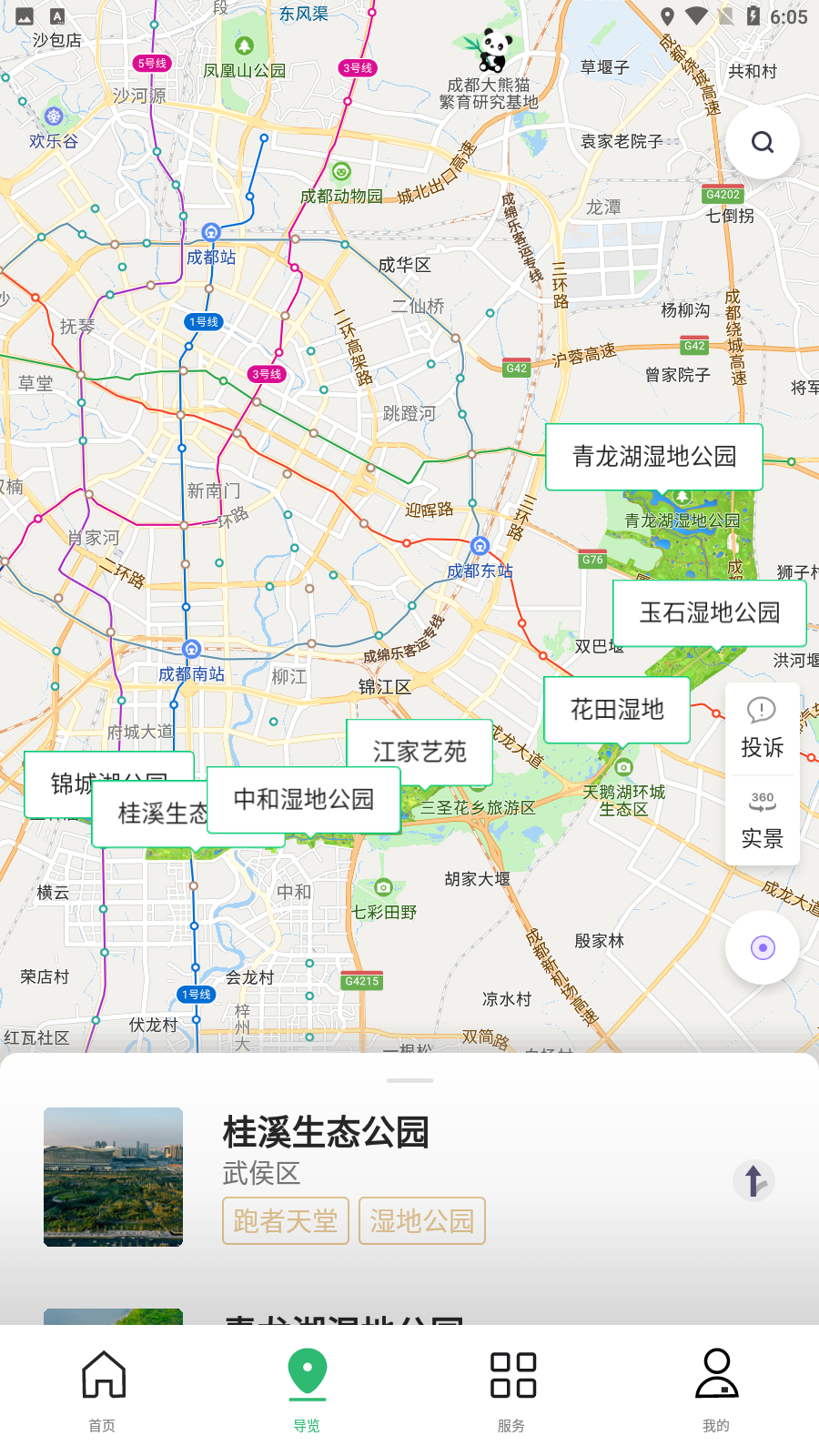
Task: Tap the 我的 profile person icon
Action: pos(717,1378)
